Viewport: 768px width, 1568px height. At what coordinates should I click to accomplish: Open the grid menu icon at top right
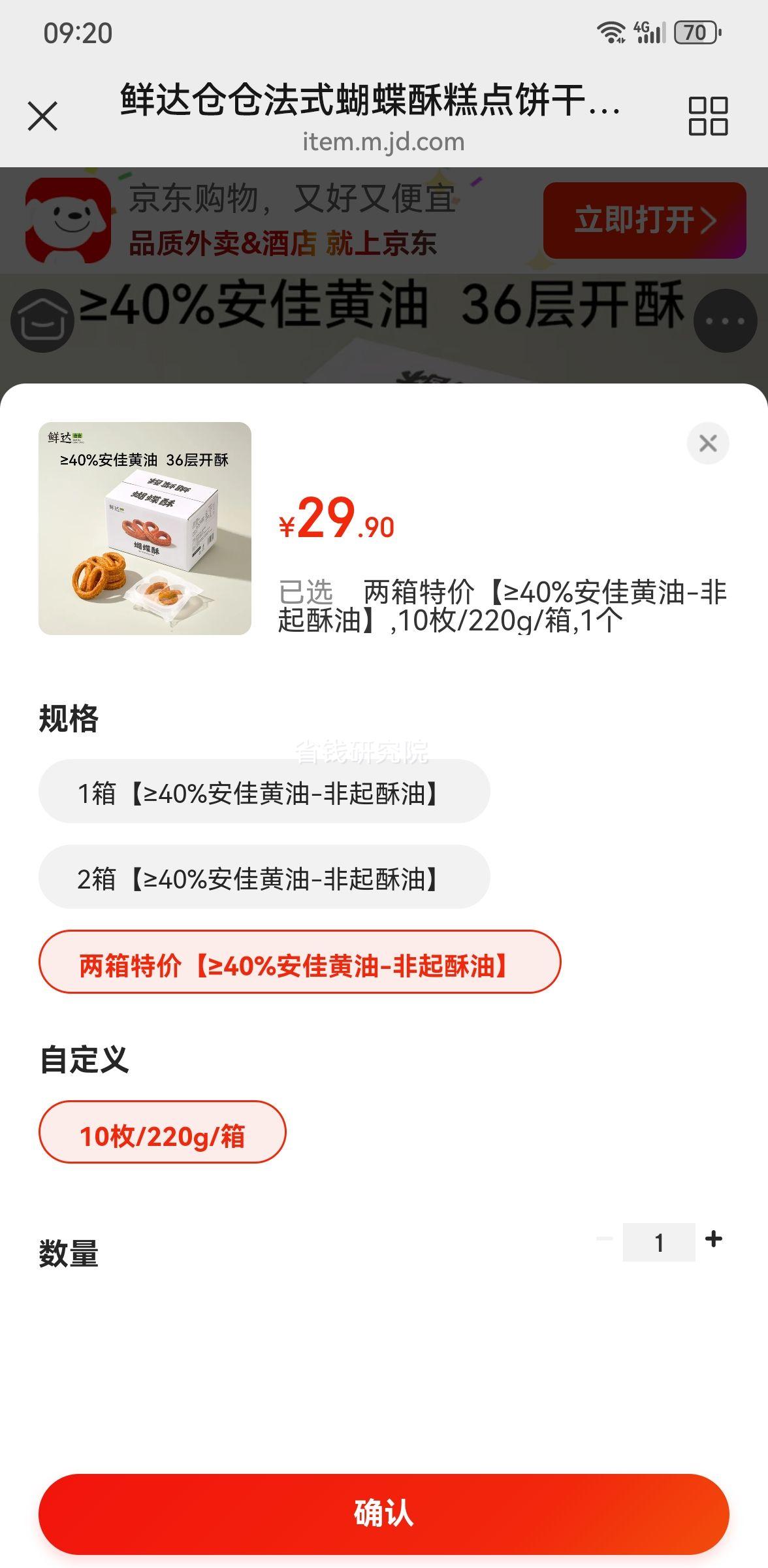[x=709, y=116]
